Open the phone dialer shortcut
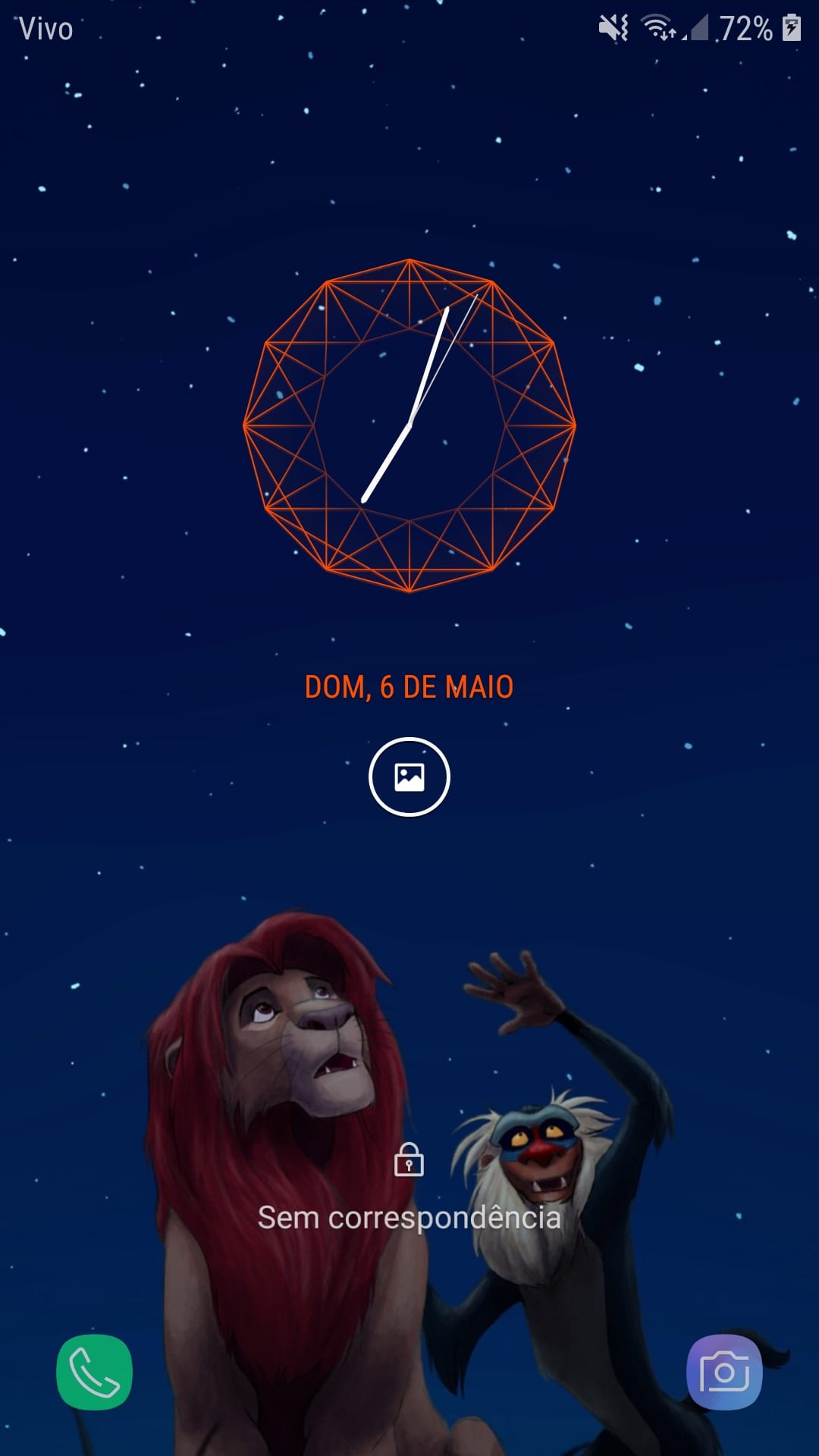Screen dimensions: 819x1456 (95, 1372)
